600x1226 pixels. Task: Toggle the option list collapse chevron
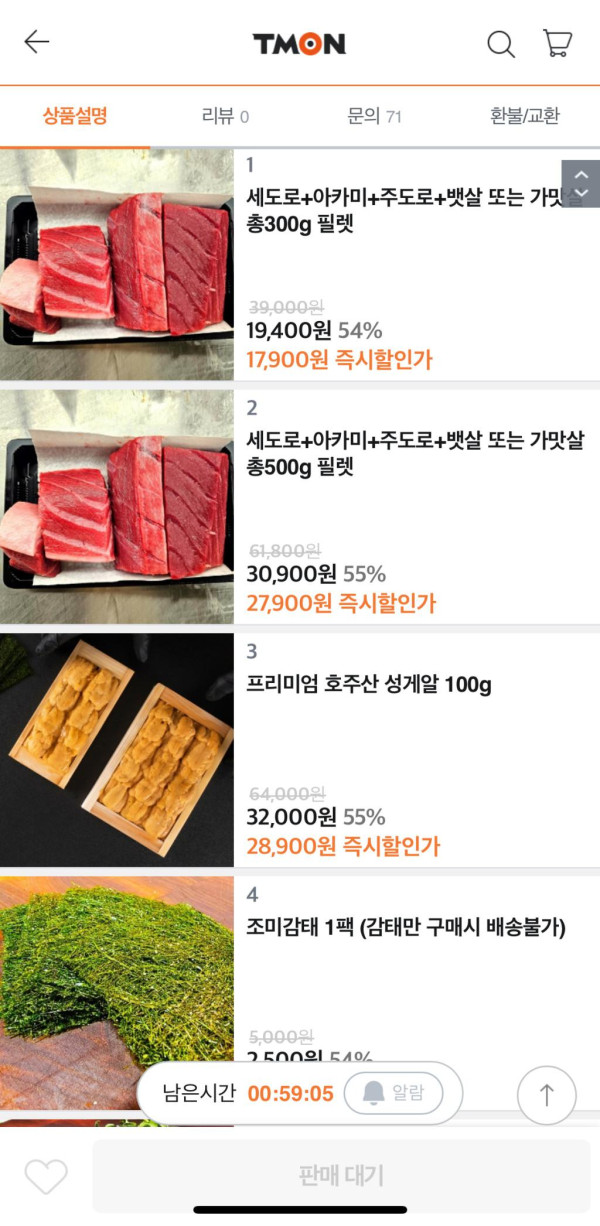tap(581, 183)
